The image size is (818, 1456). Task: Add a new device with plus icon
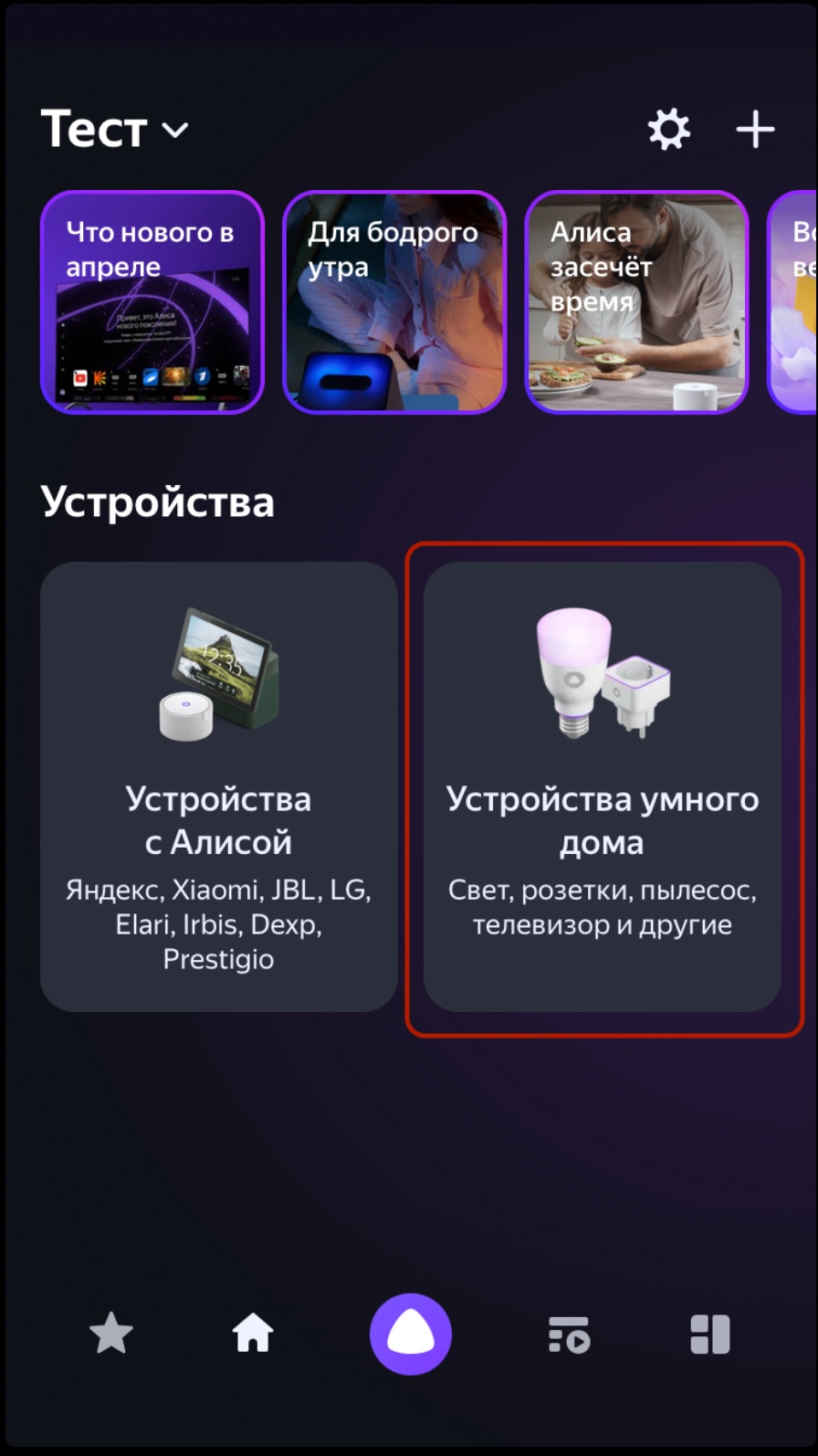(755, 129)
